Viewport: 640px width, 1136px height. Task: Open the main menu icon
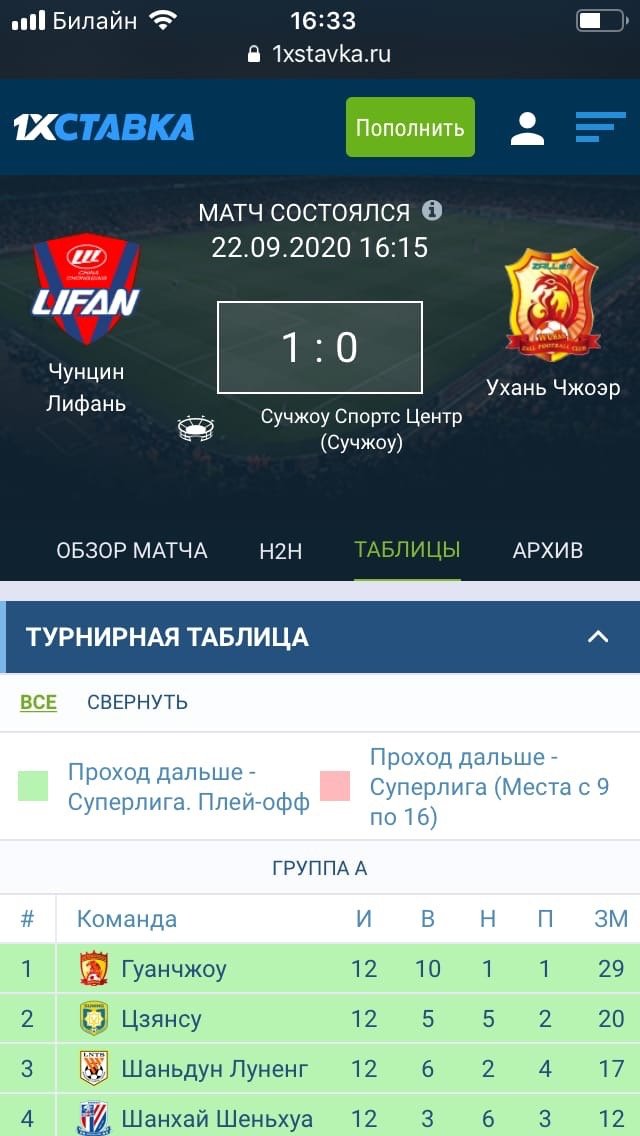pos(600,127)
